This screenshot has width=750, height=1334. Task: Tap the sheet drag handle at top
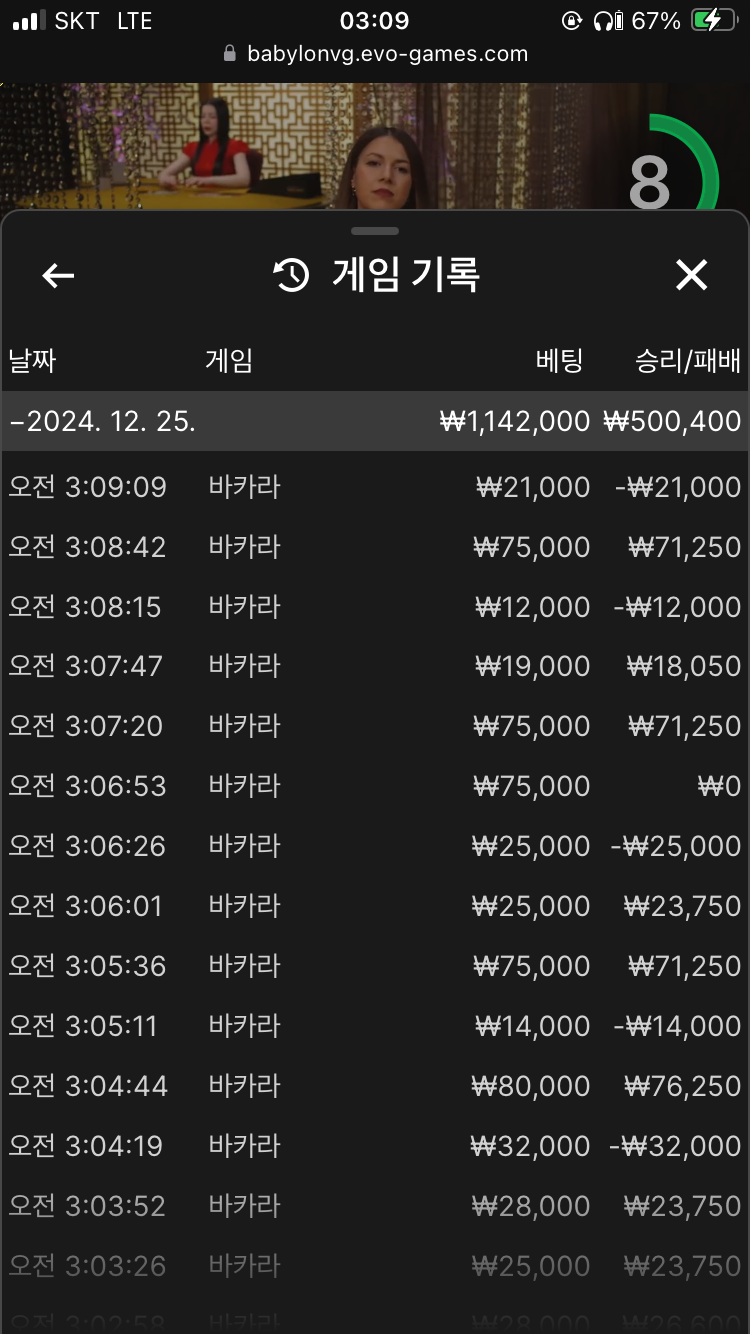(x=375, y=231)
